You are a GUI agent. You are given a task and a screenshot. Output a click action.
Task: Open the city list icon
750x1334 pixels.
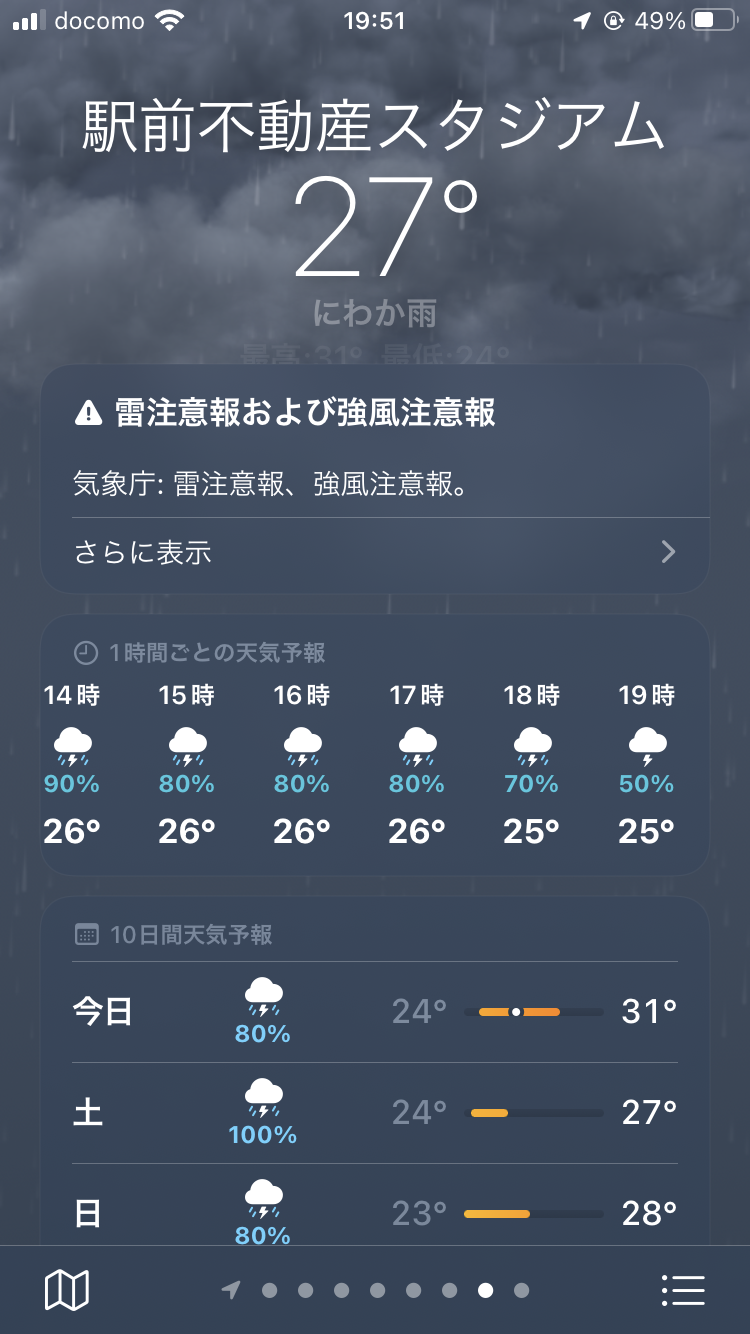click(683, 1290)
